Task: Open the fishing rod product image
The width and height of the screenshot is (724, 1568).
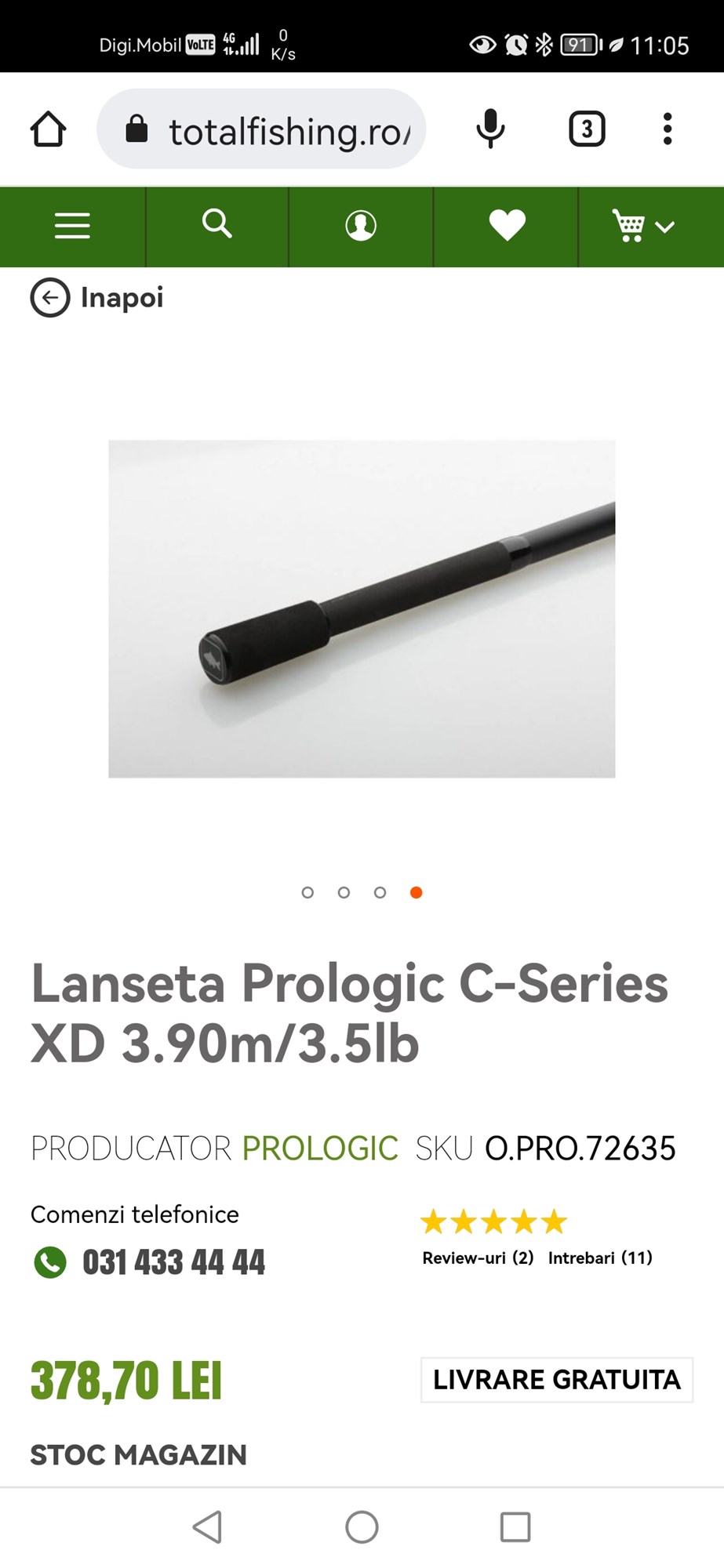Action: point(362,608)
